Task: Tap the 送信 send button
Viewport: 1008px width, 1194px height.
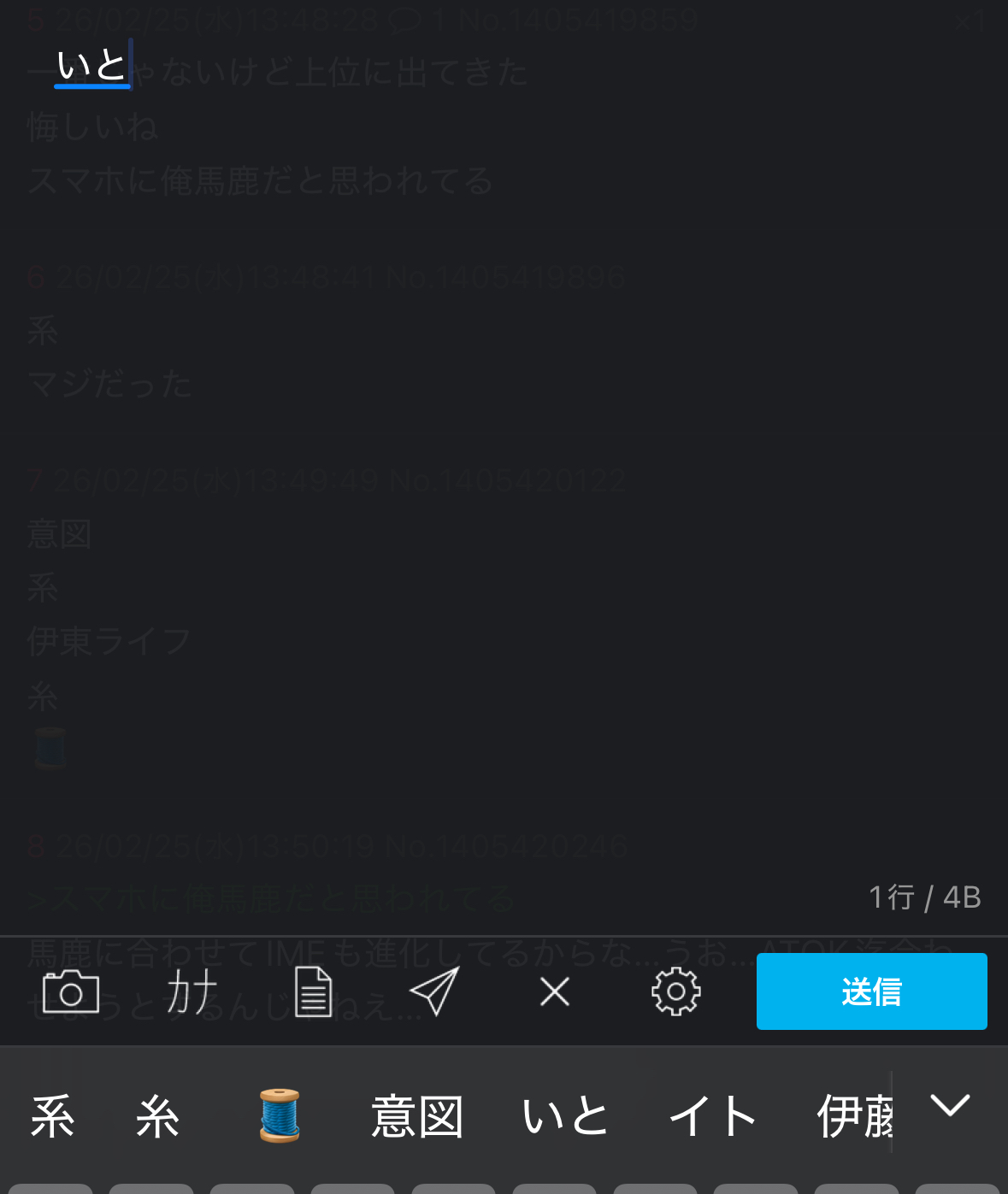Action: [871, 991]
